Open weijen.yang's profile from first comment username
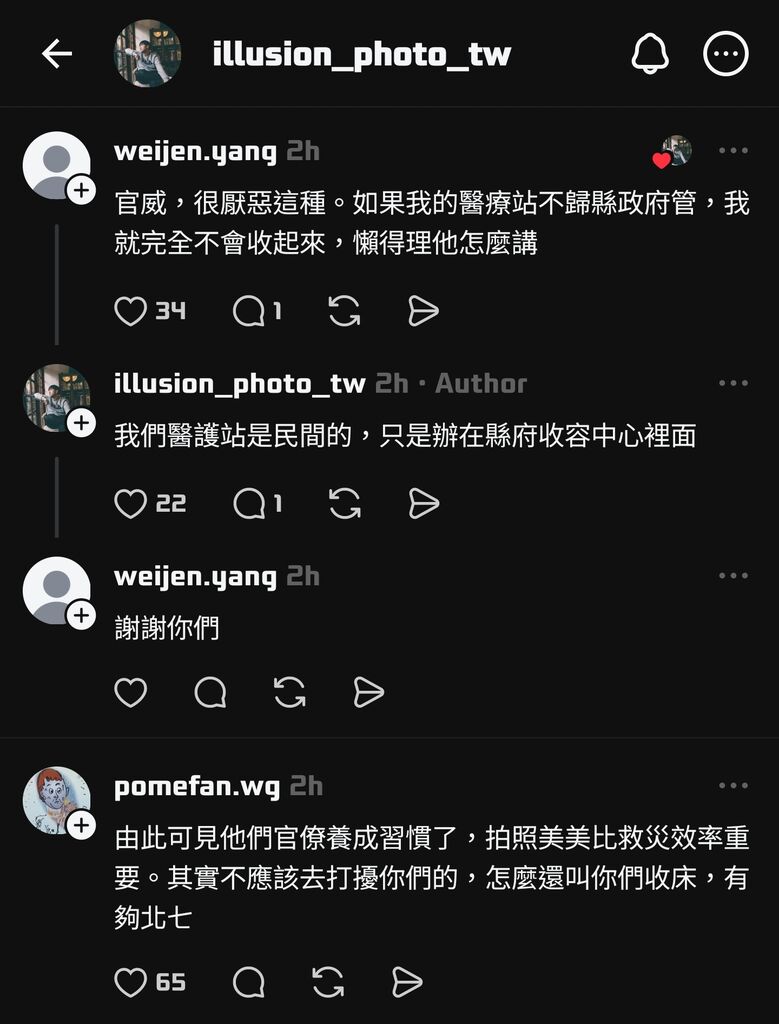 tap(195, 152)
